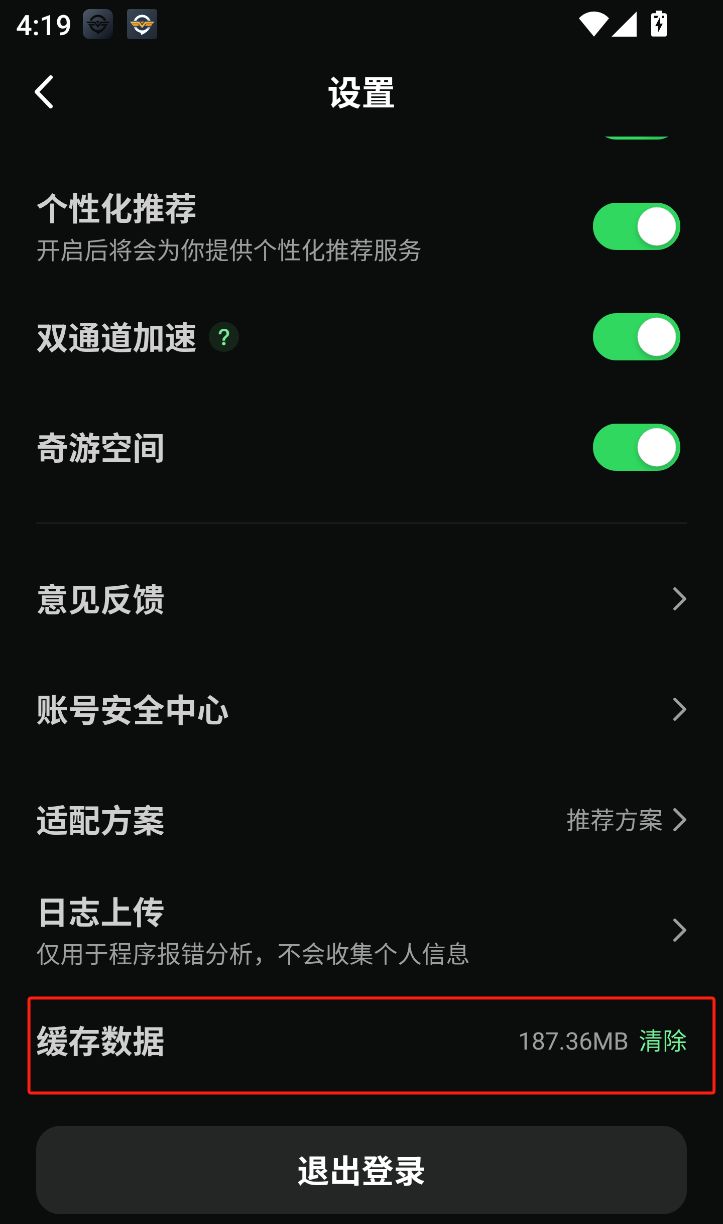723x1224 pixels.
Task: Tap the 退出登录 logout button
Action: [x=361, y=1170]
